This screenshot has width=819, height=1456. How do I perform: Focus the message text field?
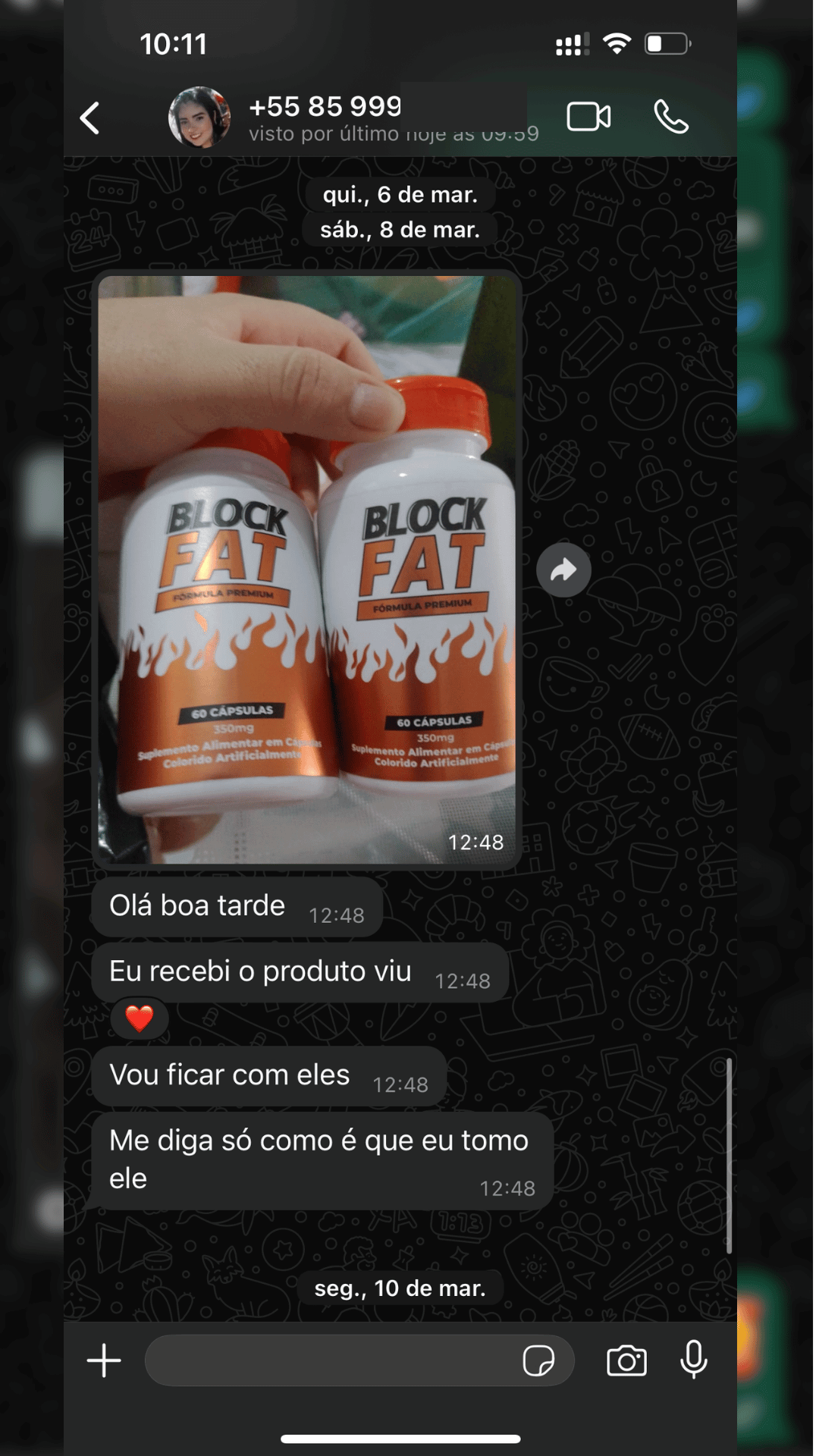pyautogui.click(x=330, y=1360)
